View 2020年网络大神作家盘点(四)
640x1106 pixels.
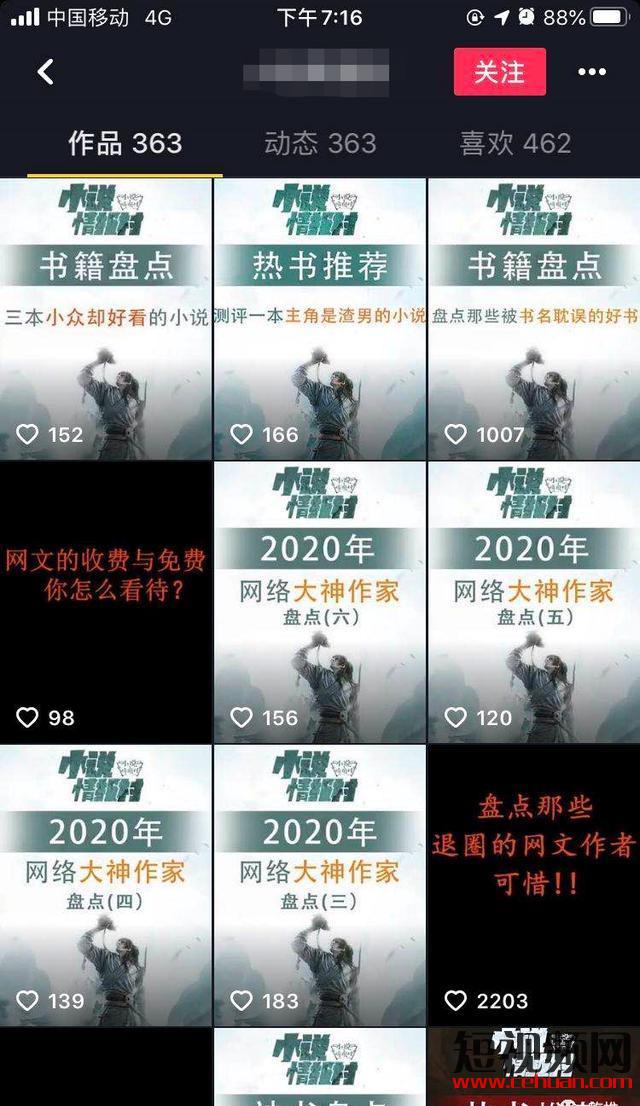106,886
